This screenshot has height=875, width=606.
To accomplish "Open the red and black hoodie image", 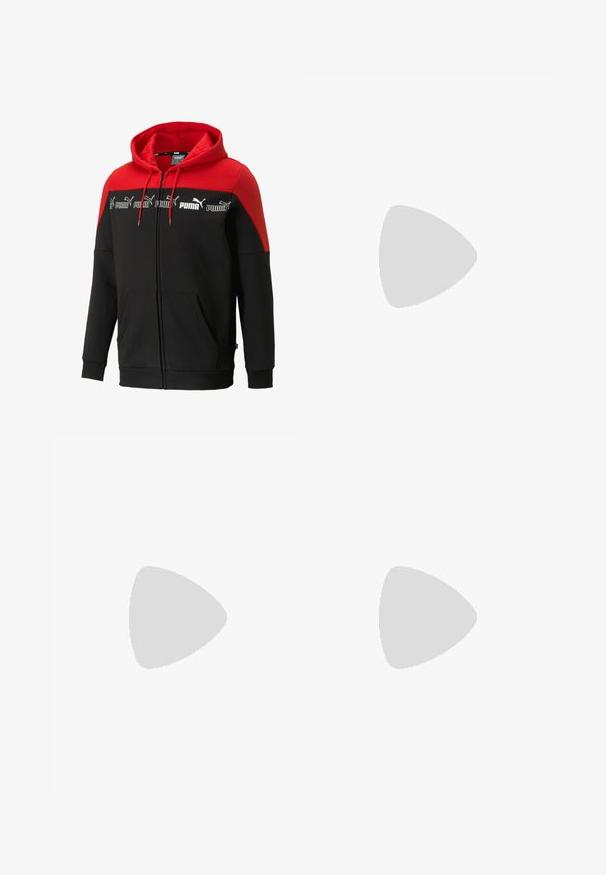I will pos(178,255).
